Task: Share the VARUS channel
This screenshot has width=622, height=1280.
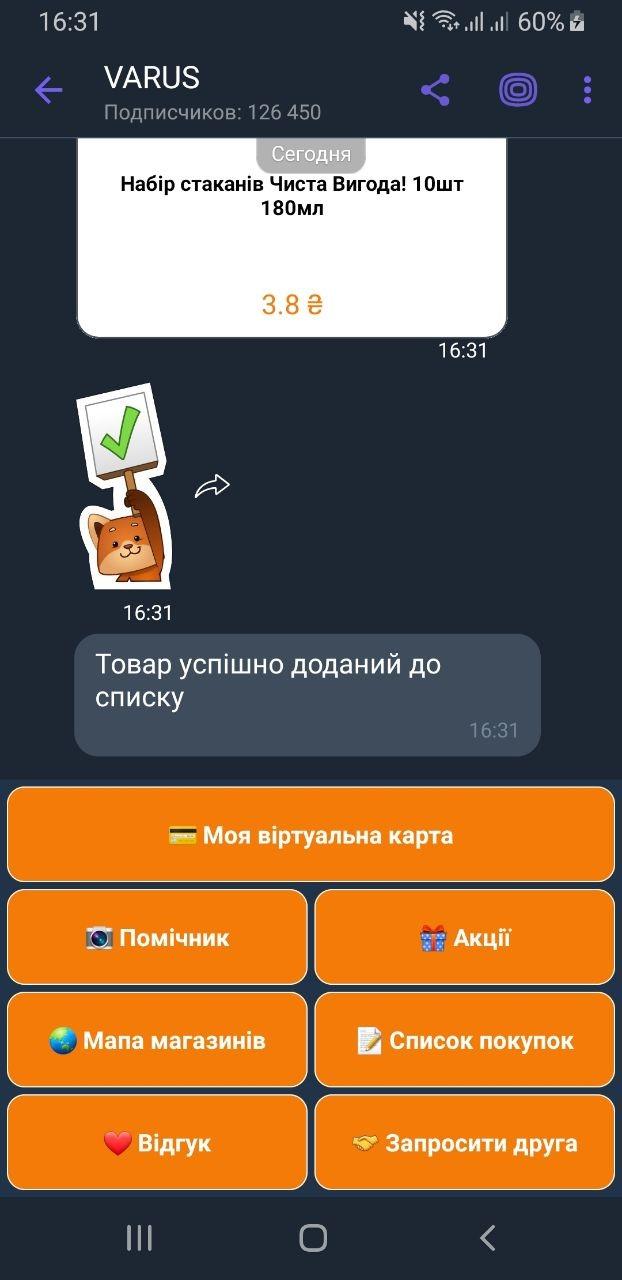Action: click(x=435, y=91)
